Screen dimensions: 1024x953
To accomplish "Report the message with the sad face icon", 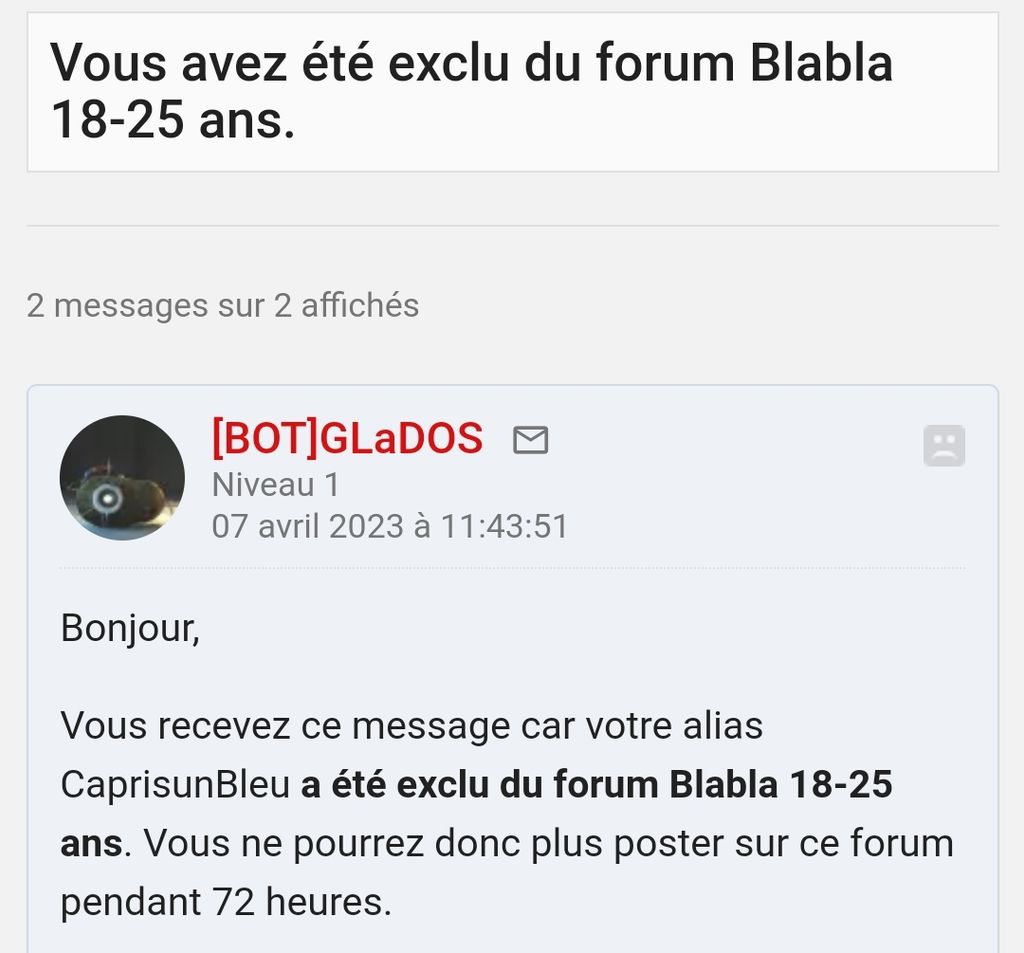I will 943,445.
